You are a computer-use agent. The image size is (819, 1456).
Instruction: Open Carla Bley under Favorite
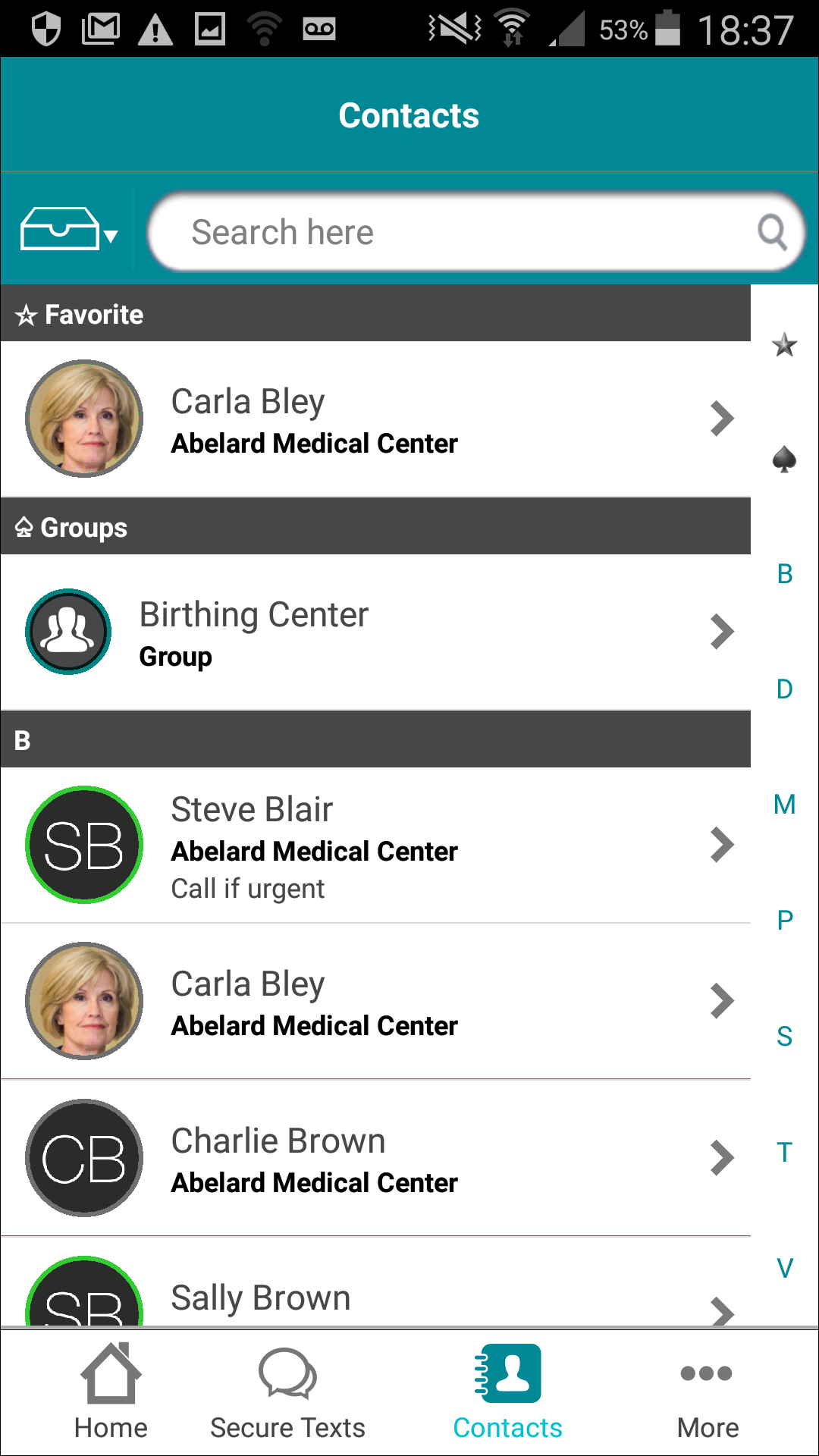pos(375,419)
